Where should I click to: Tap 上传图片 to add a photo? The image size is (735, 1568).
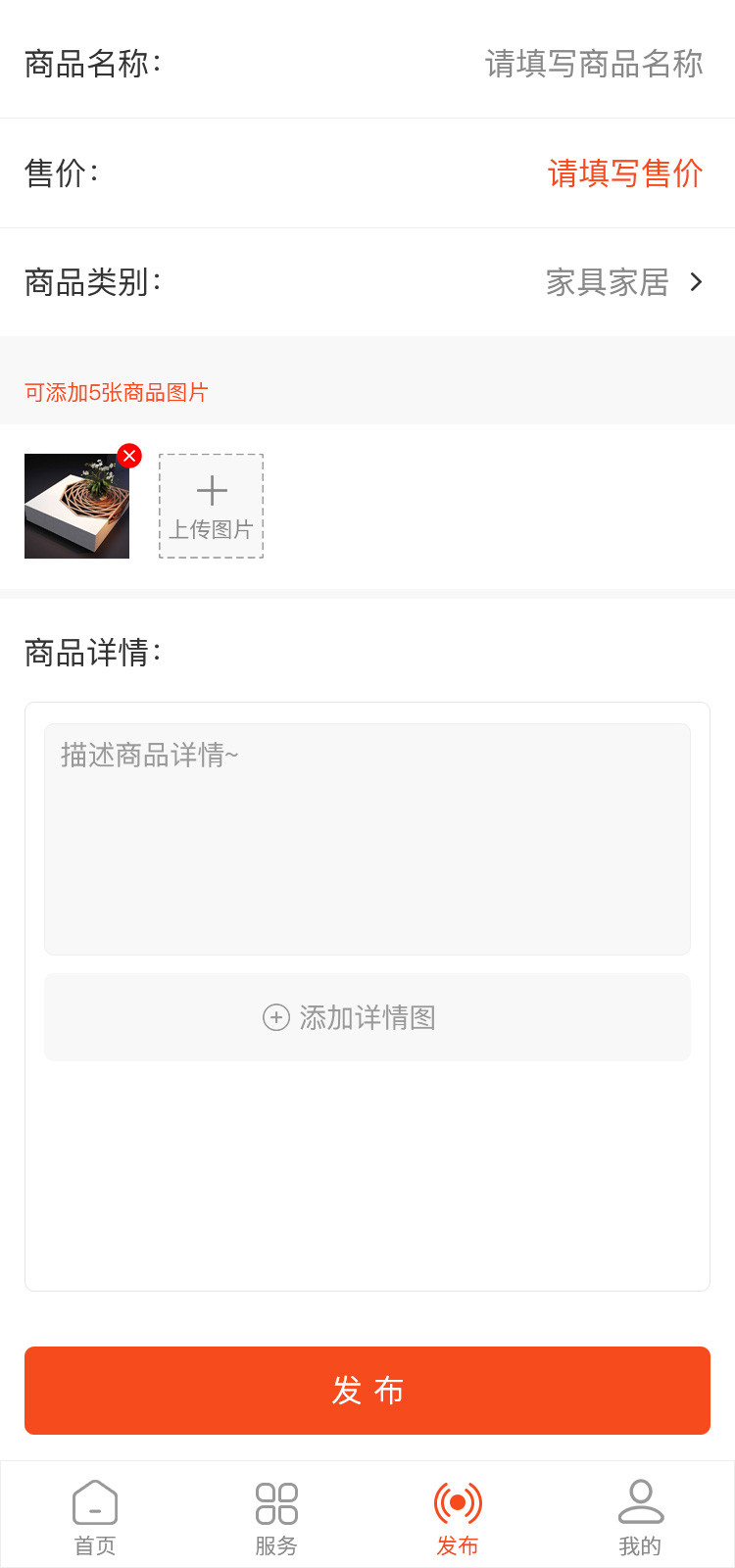[x=212, y=507]
